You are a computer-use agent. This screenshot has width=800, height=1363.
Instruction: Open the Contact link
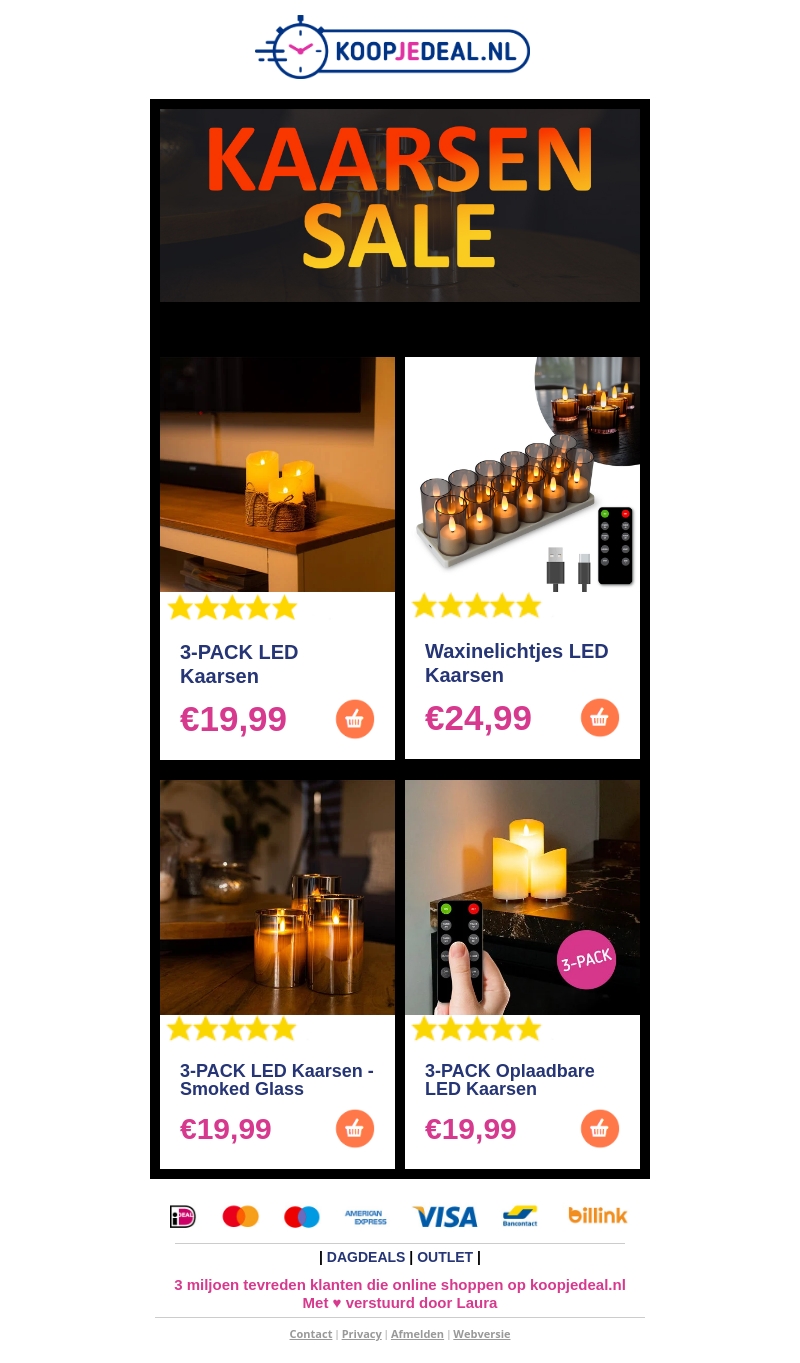pos(310,1334)
